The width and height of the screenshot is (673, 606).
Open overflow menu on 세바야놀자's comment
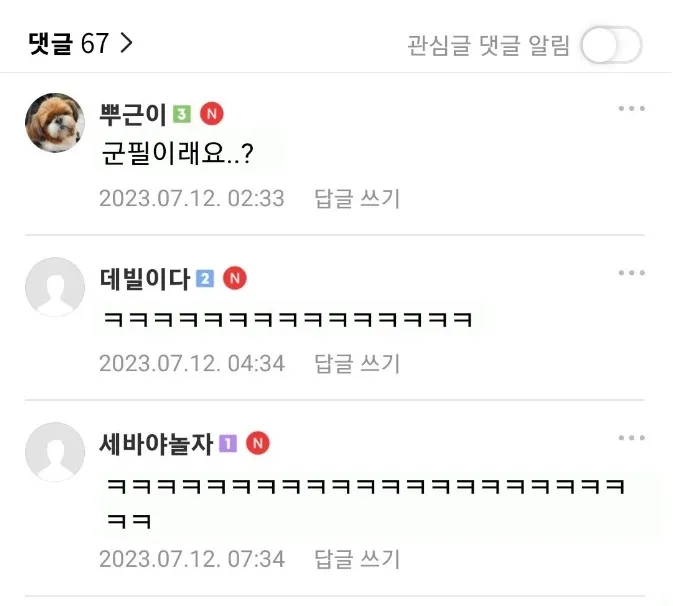[631, 438]
